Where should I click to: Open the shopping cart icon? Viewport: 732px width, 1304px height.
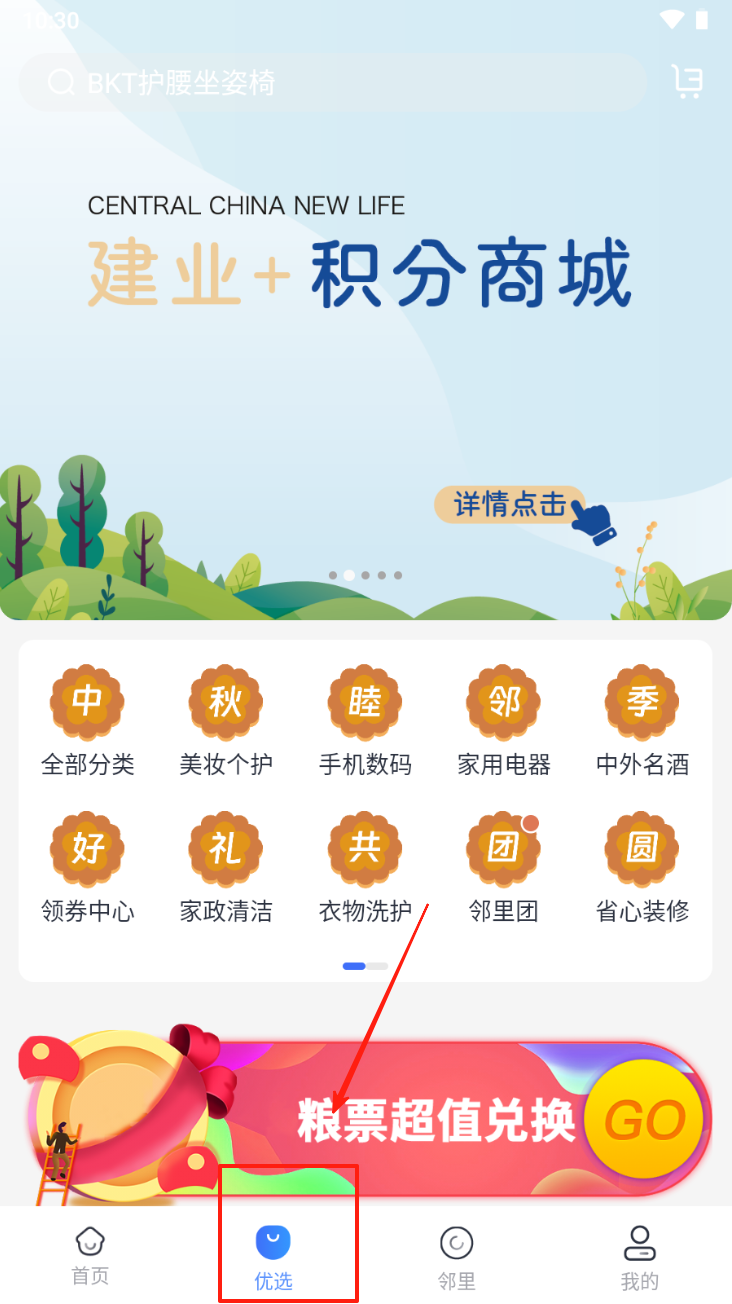click(x=687, y=83)
